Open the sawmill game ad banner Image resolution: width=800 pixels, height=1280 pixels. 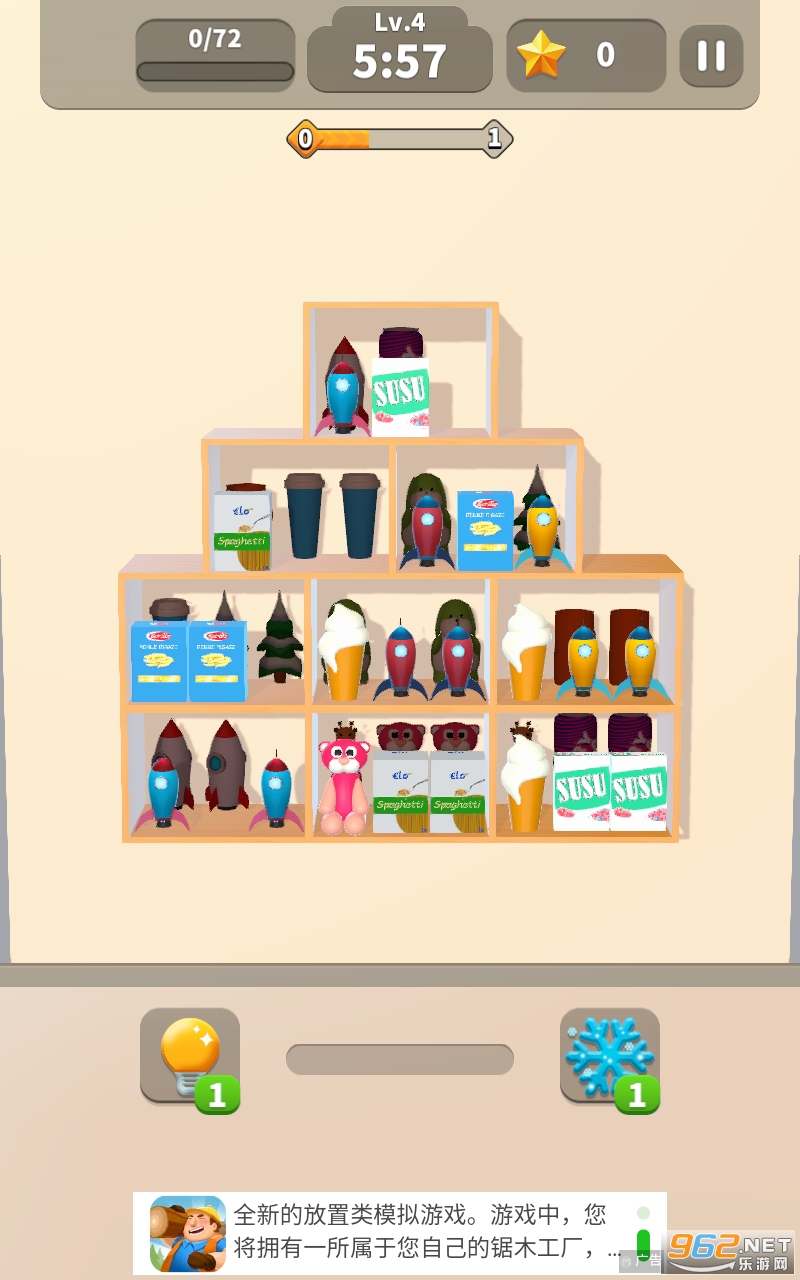400,1232
